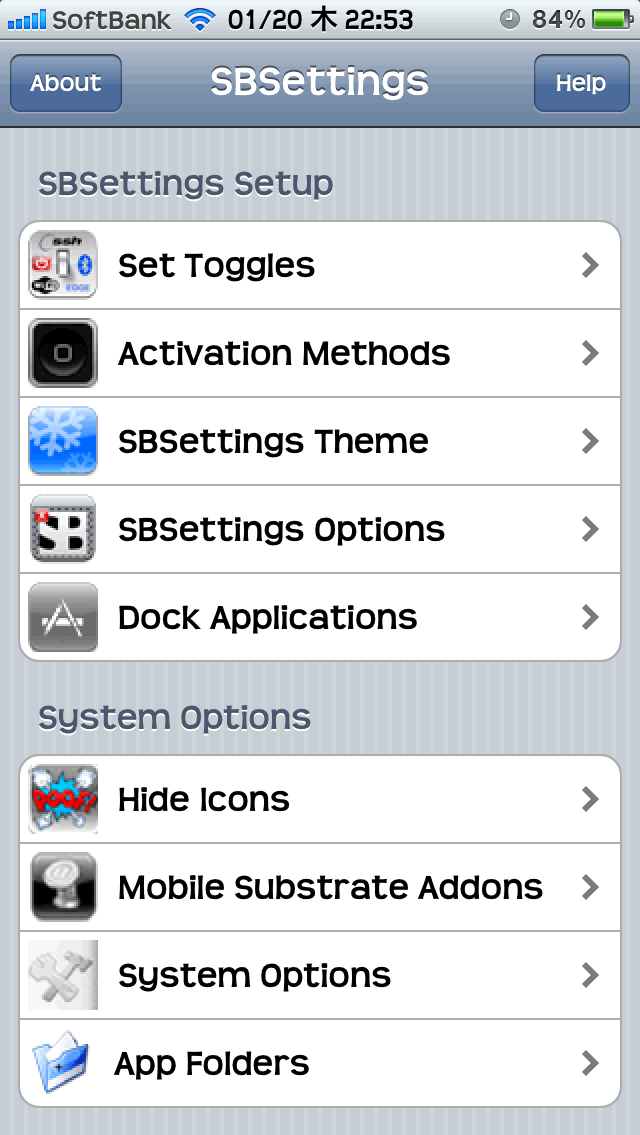640x1135 pixels.
Task: View Mobile Substrate Addons
Action: pyautogui.click(x=320, y=887)
